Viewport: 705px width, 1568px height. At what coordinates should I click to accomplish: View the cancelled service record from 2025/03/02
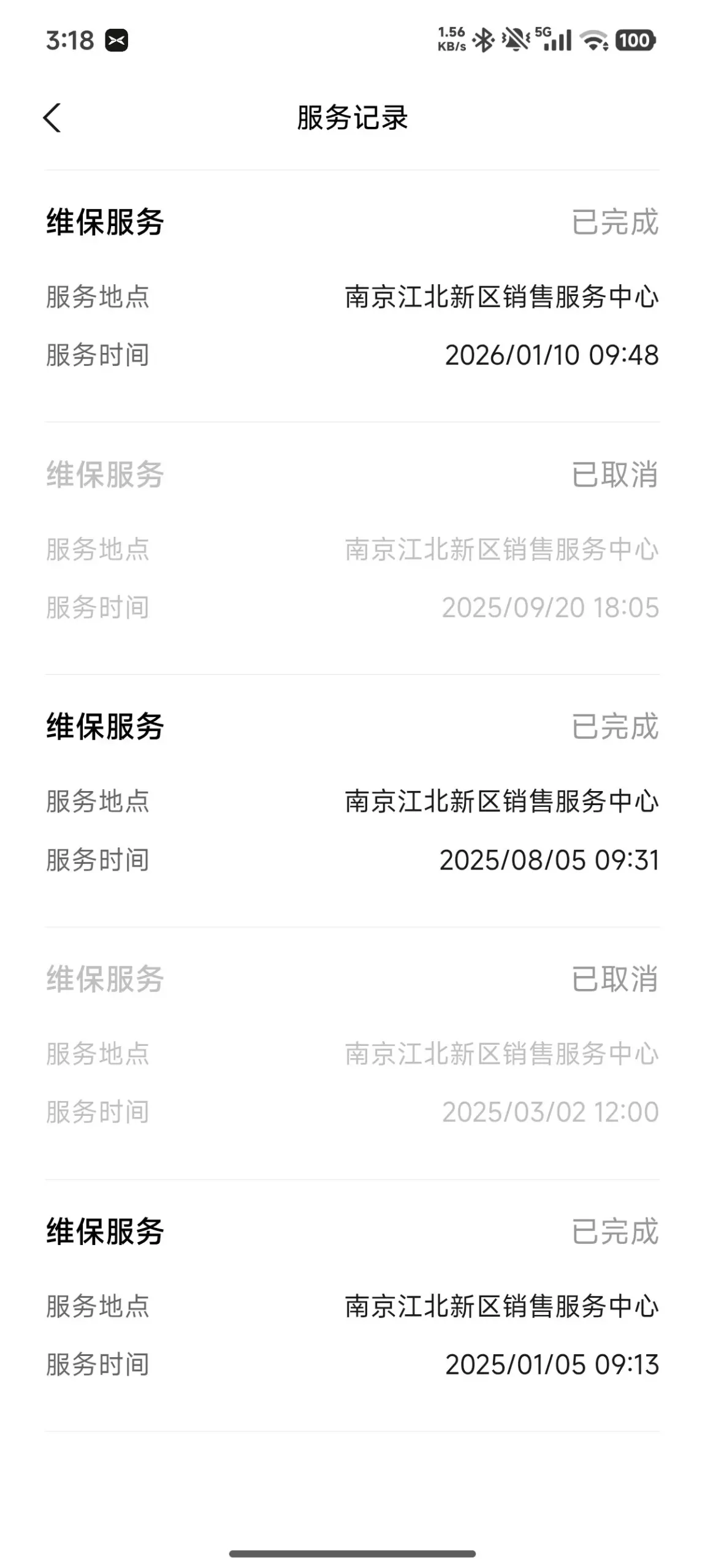[352, 1053]
